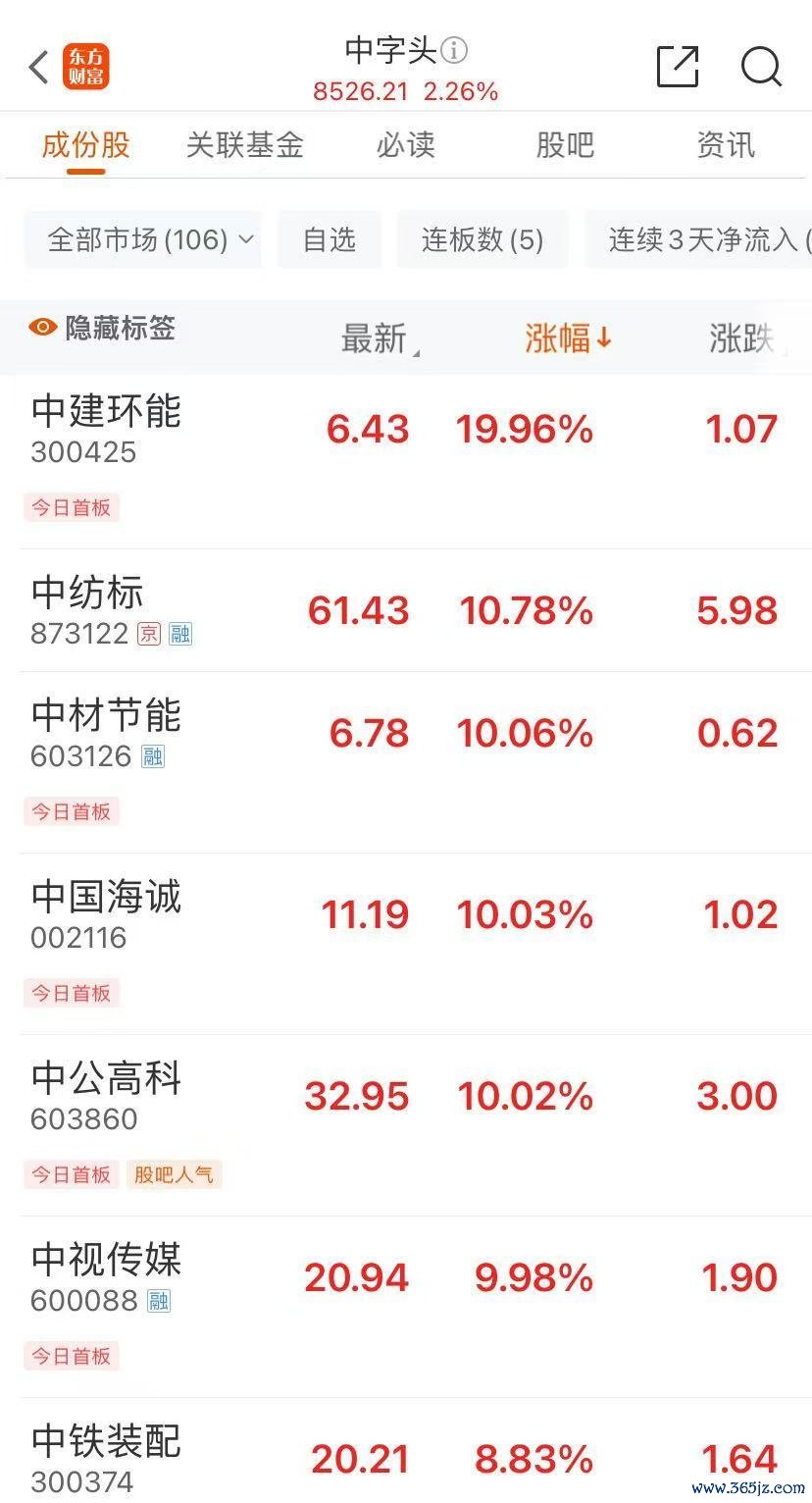Sort by the 最新 column
The width and height of the screenshot is (812, 1503).
point(380,339)
